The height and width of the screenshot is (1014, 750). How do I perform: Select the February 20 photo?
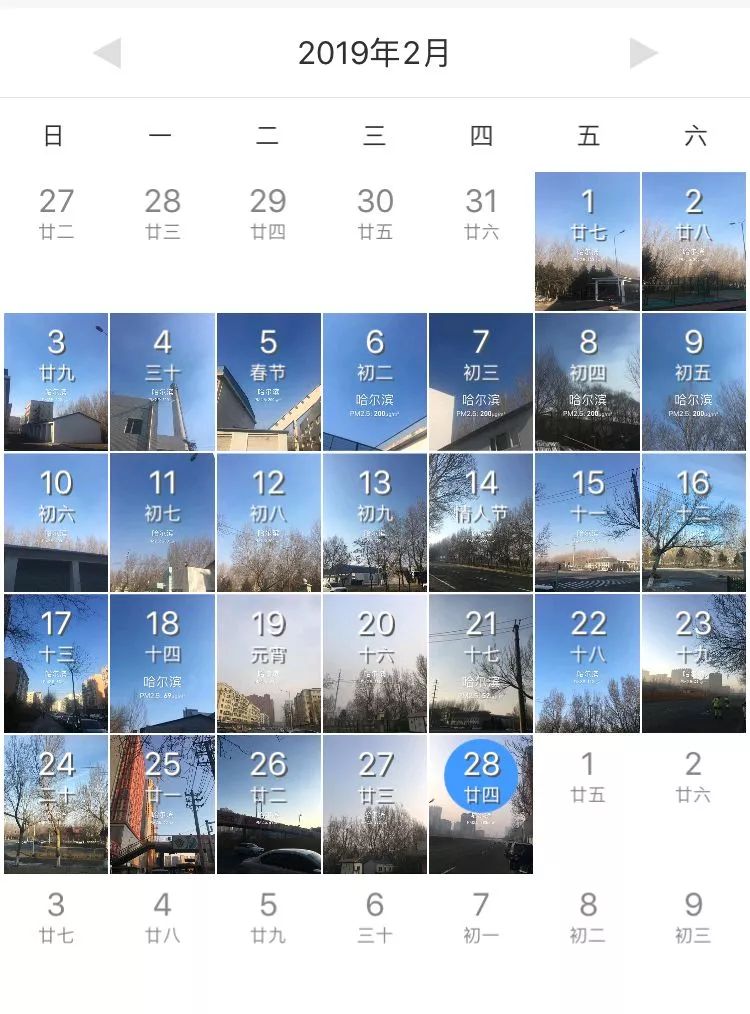[x=375, y=664]
